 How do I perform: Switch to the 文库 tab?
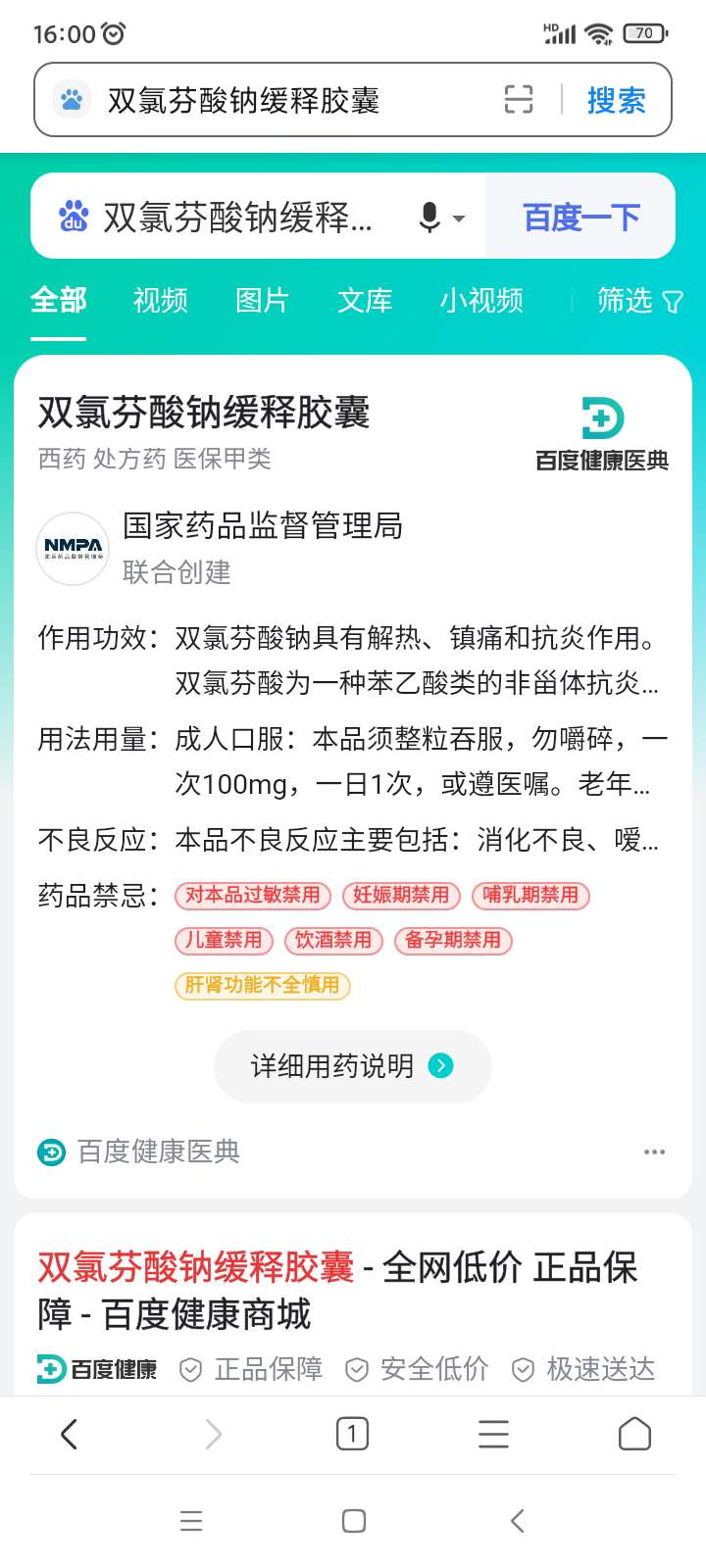364,300
